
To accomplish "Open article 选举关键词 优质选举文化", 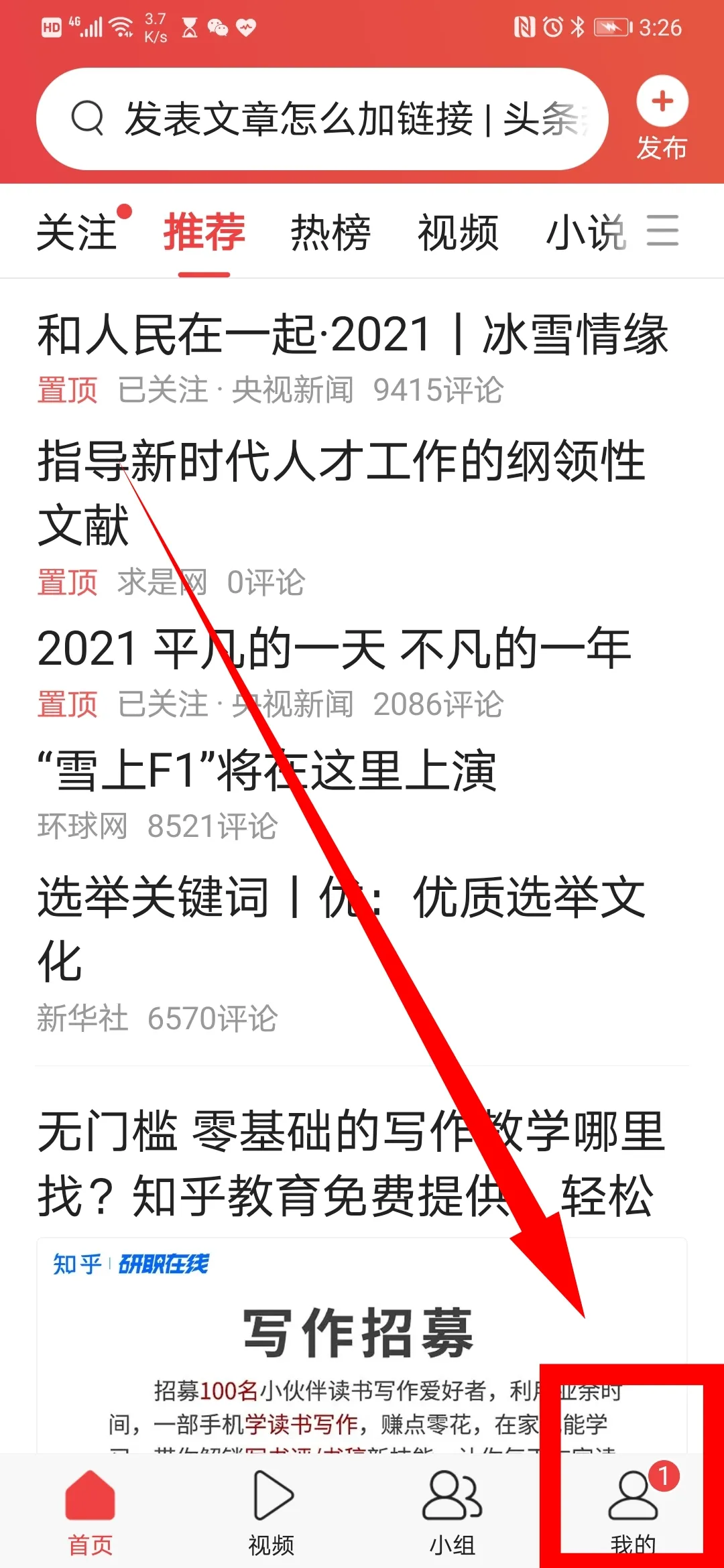I will click(341, 928).
